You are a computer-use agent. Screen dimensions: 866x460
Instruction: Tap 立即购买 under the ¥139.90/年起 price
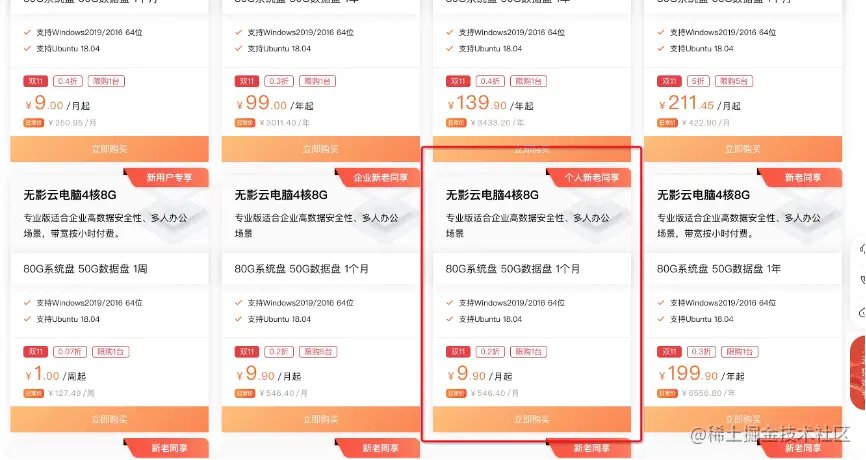point(532,149)
